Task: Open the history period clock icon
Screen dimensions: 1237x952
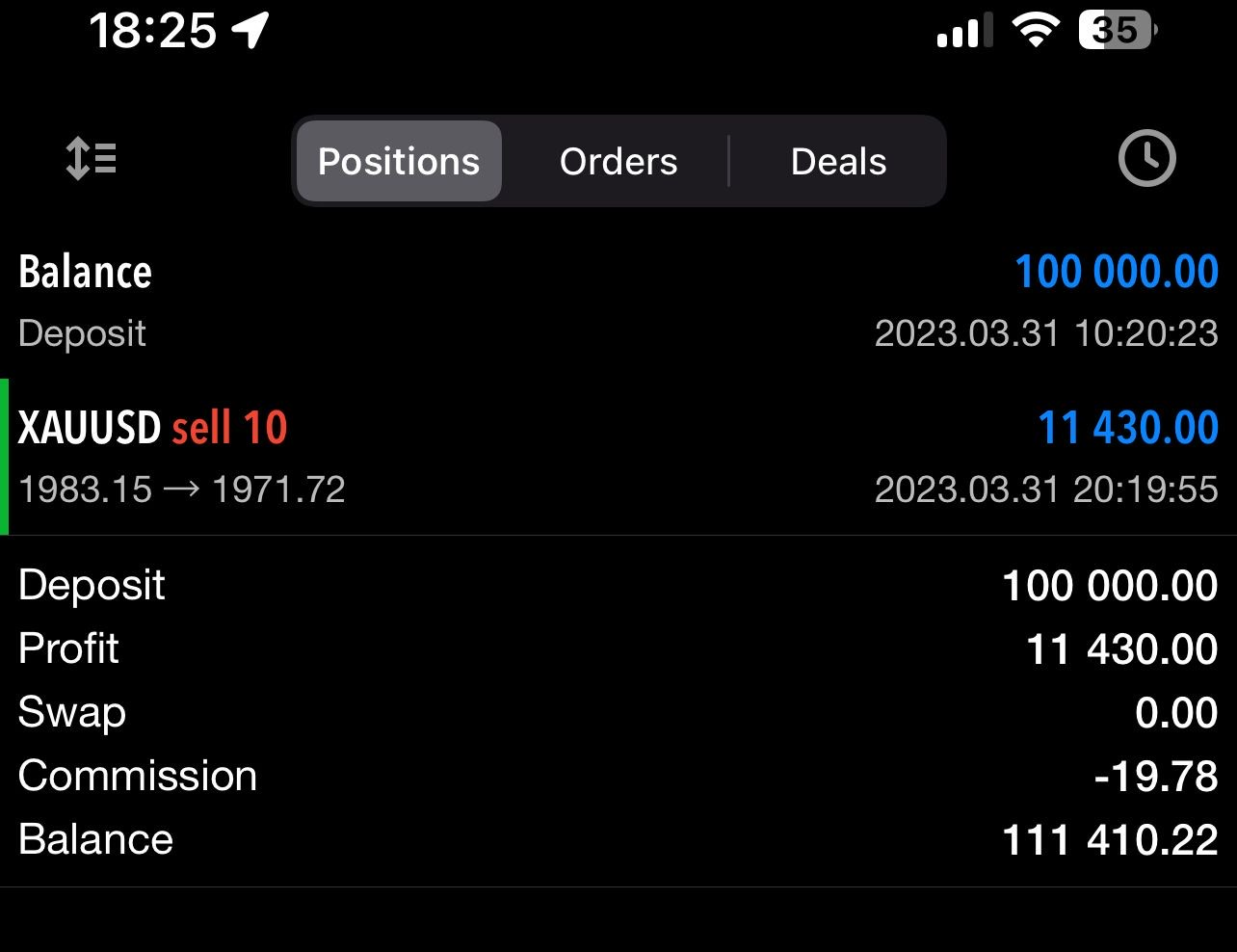Action: (1146, 159)
